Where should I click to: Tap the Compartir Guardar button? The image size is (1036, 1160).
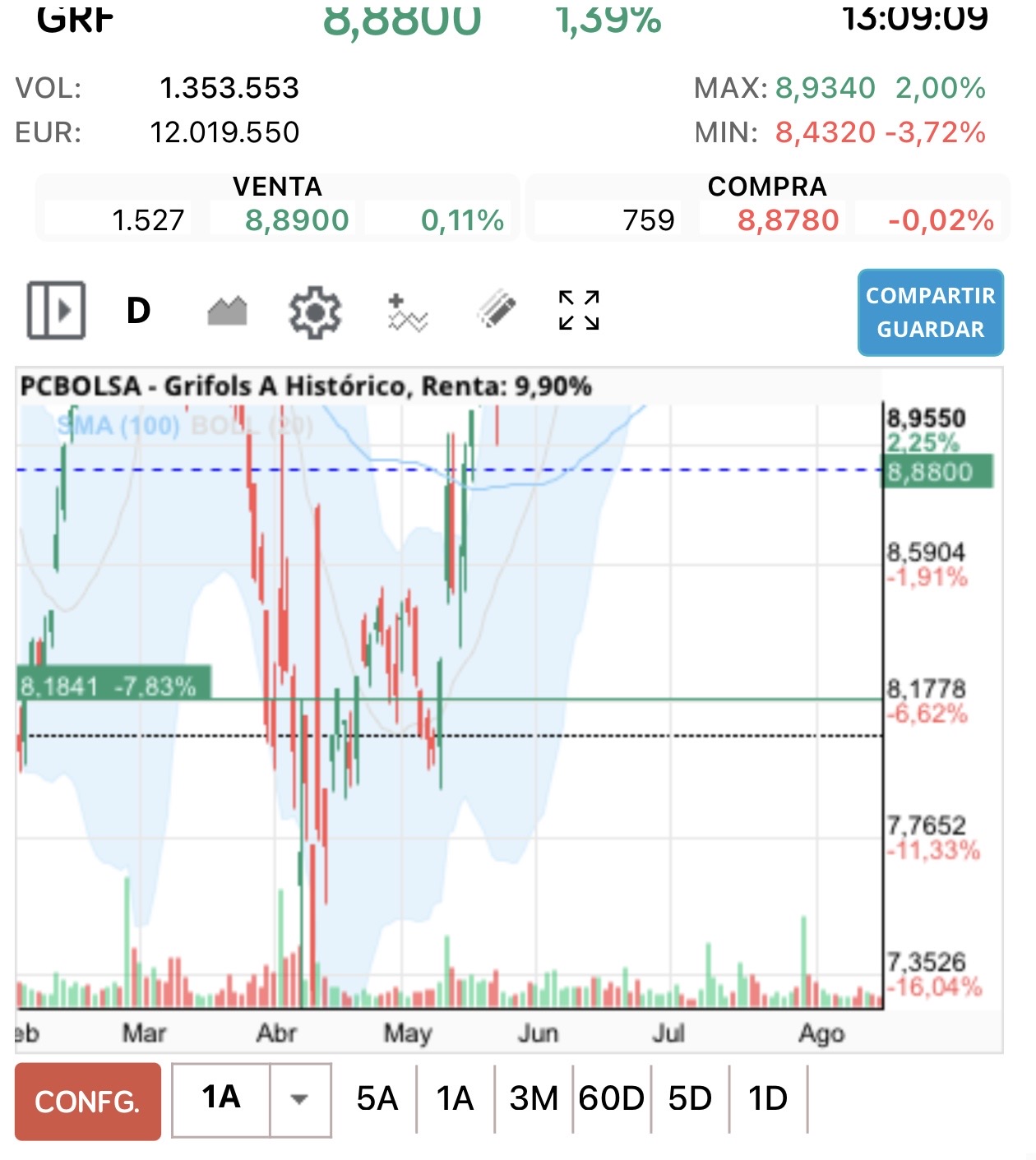[930, 312]
